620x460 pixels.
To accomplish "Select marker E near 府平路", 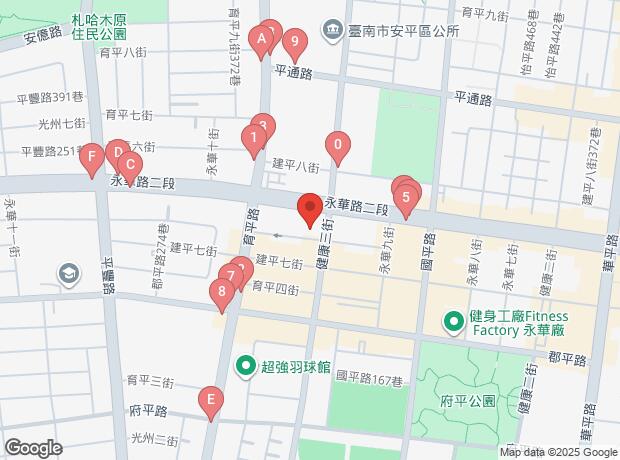I will click(x=211, y=400).
